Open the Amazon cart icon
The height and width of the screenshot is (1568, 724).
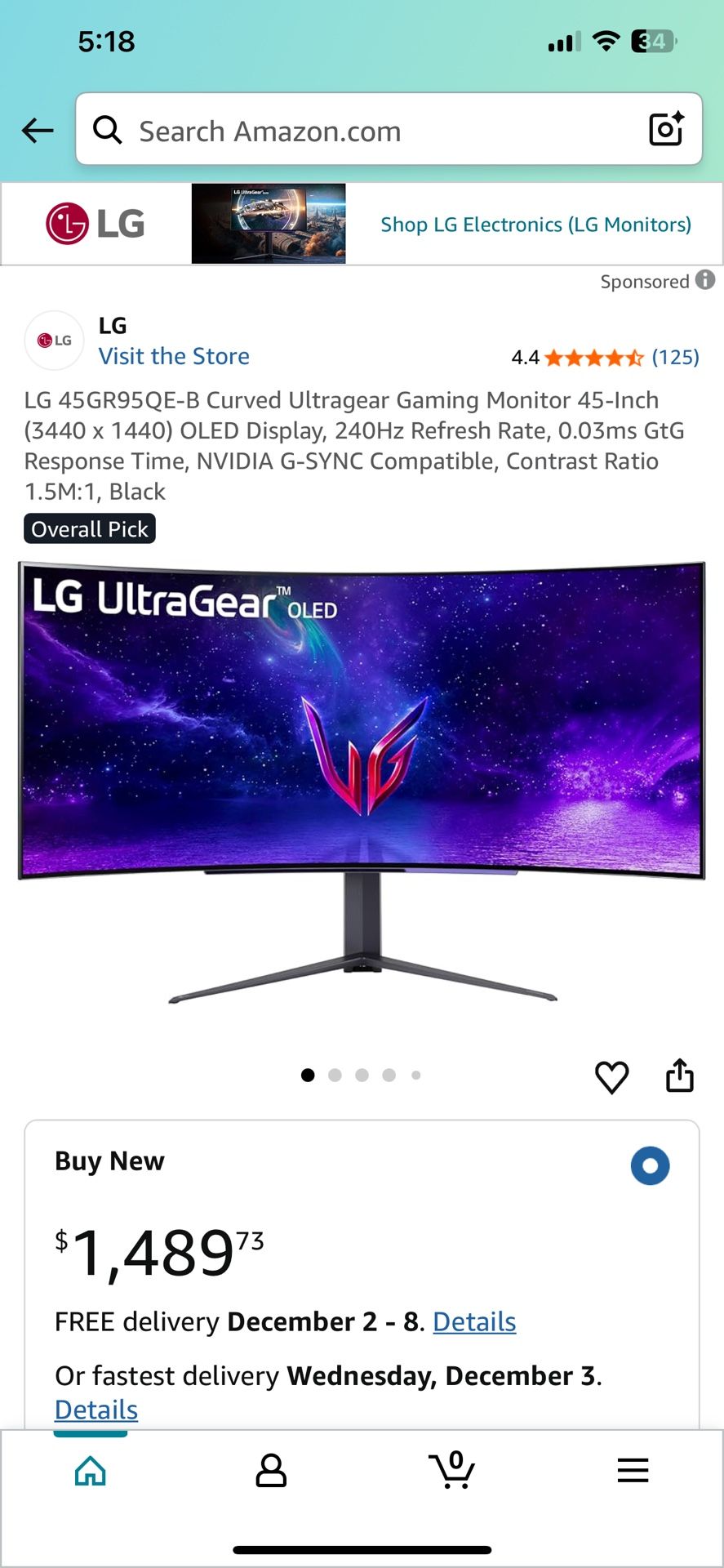[454, 1470]
